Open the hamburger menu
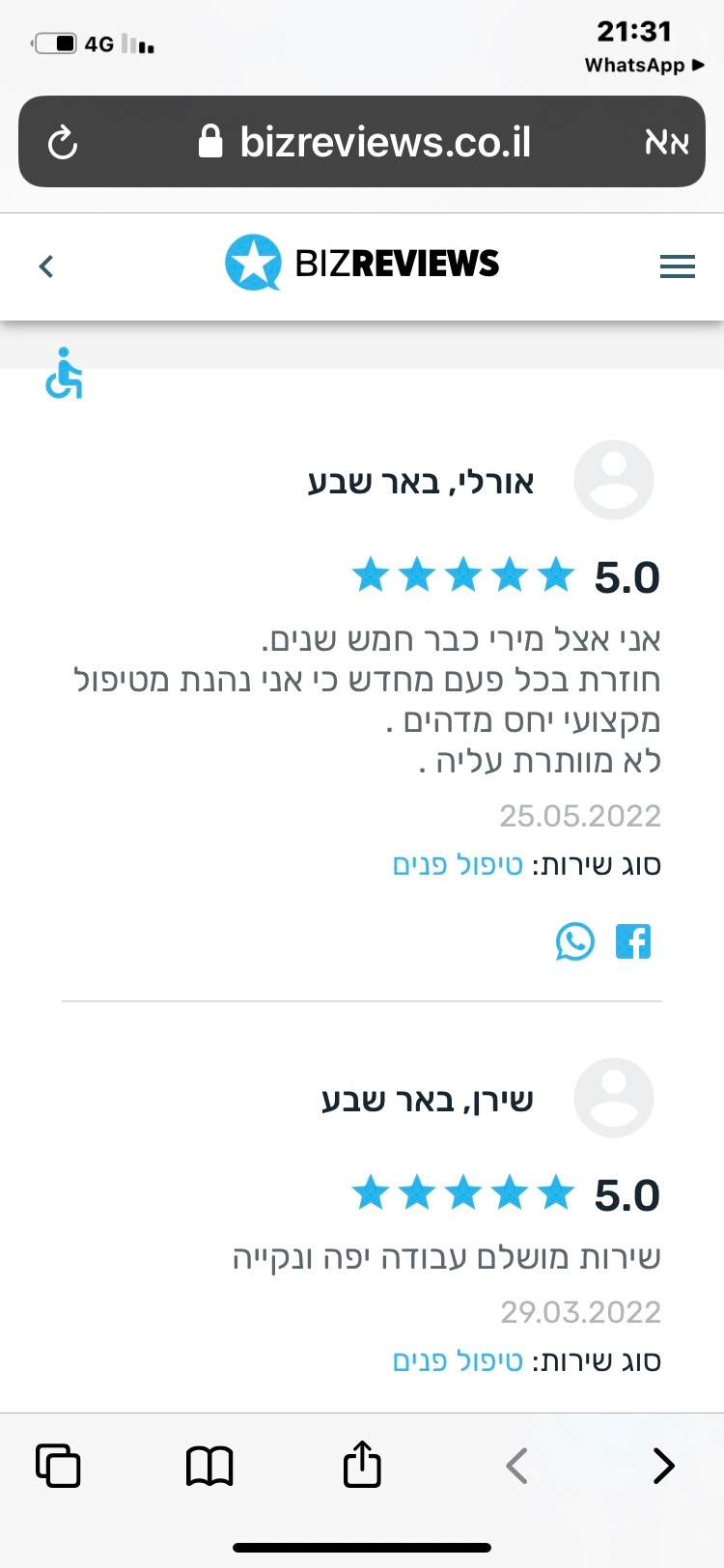This screenshot has width=724, height=1568. coord(677,266)
